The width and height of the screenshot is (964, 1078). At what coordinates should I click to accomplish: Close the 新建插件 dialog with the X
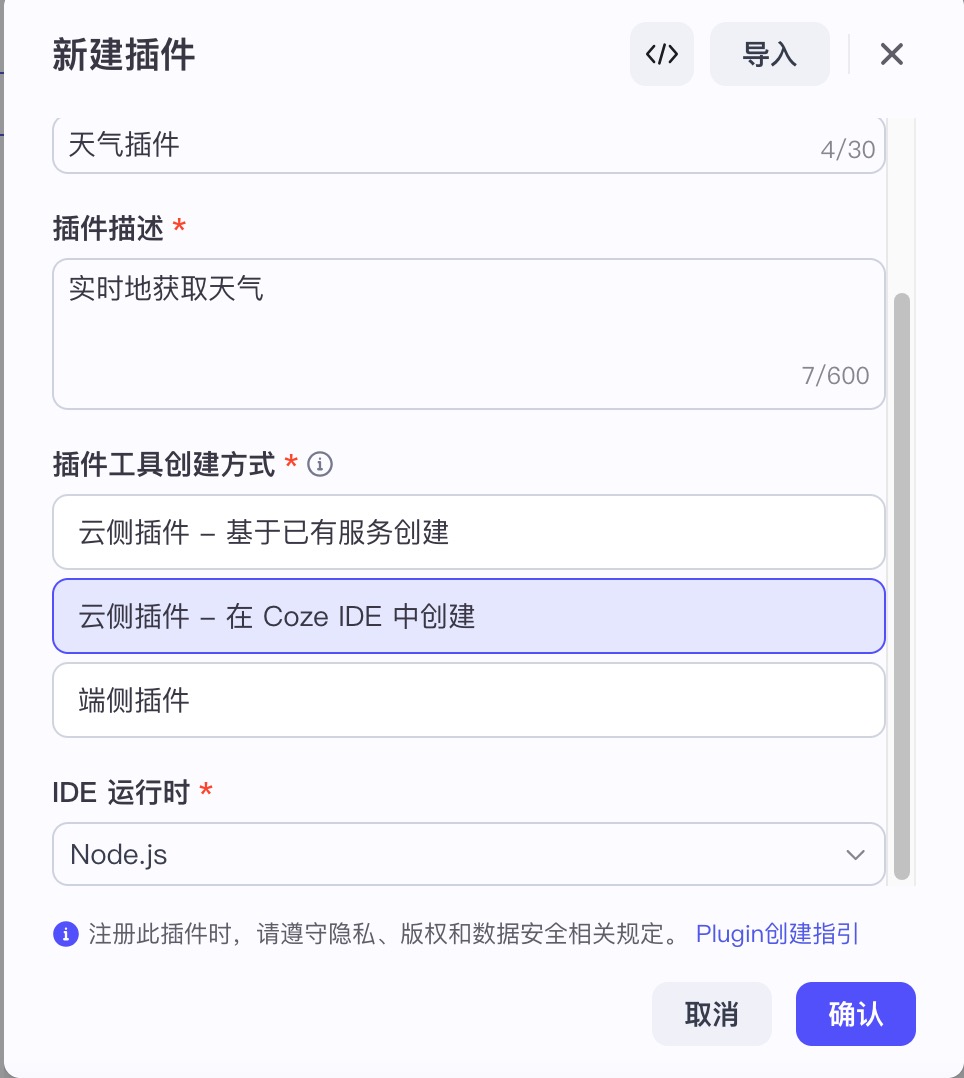(x=891, y=54)
